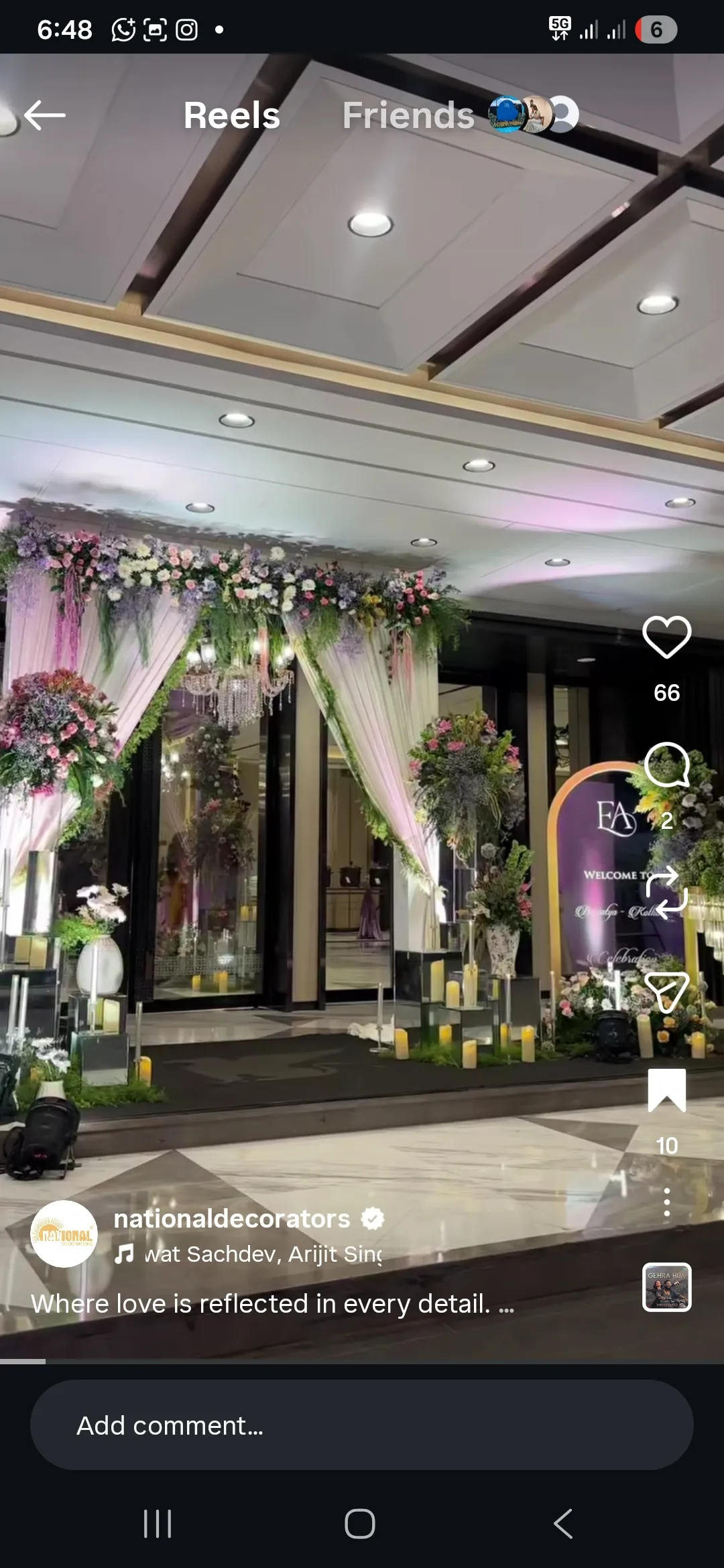Open the Arijit Singh audio track
724x1568 pixels.
coord(261,1254)
